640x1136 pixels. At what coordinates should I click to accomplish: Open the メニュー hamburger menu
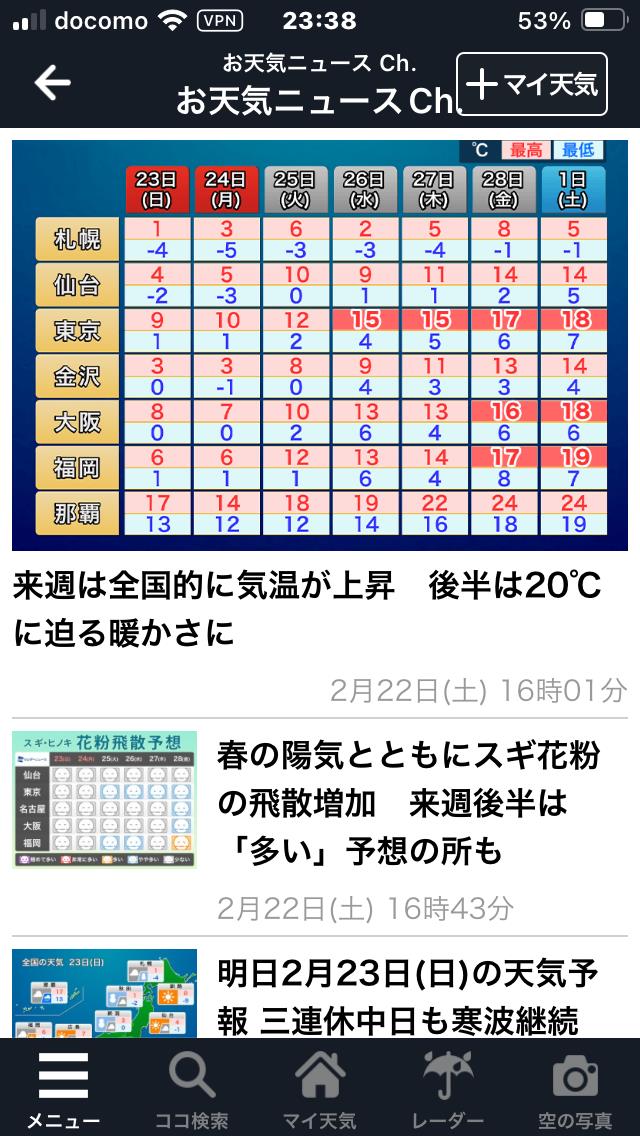64,1086
